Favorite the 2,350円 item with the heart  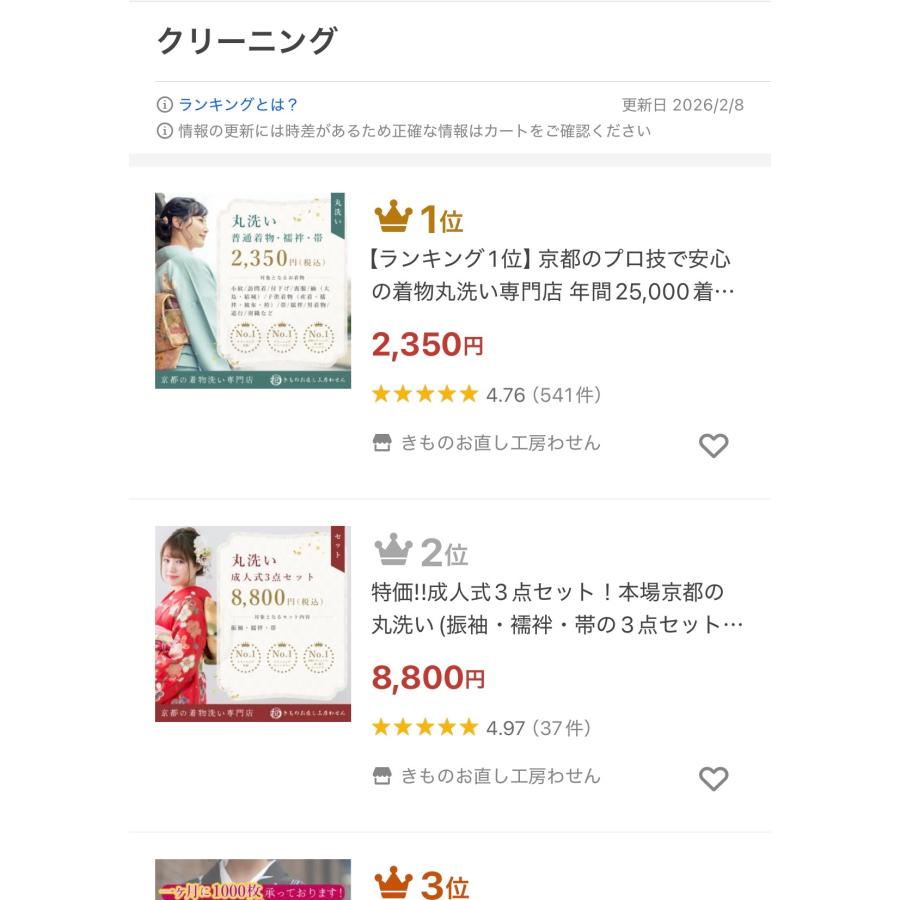(713, 445)
